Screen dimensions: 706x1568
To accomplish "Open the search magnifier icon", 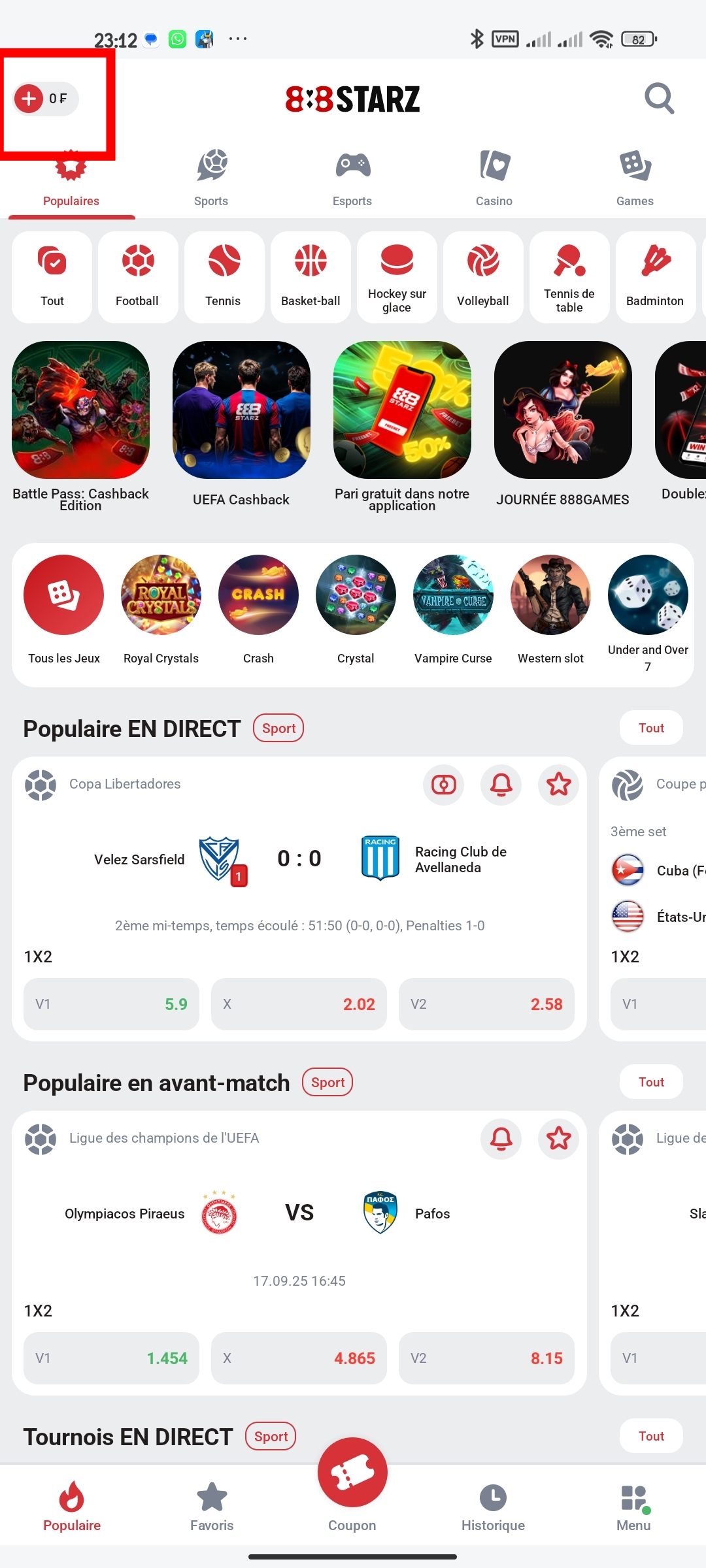I will (x=659, y=99).
